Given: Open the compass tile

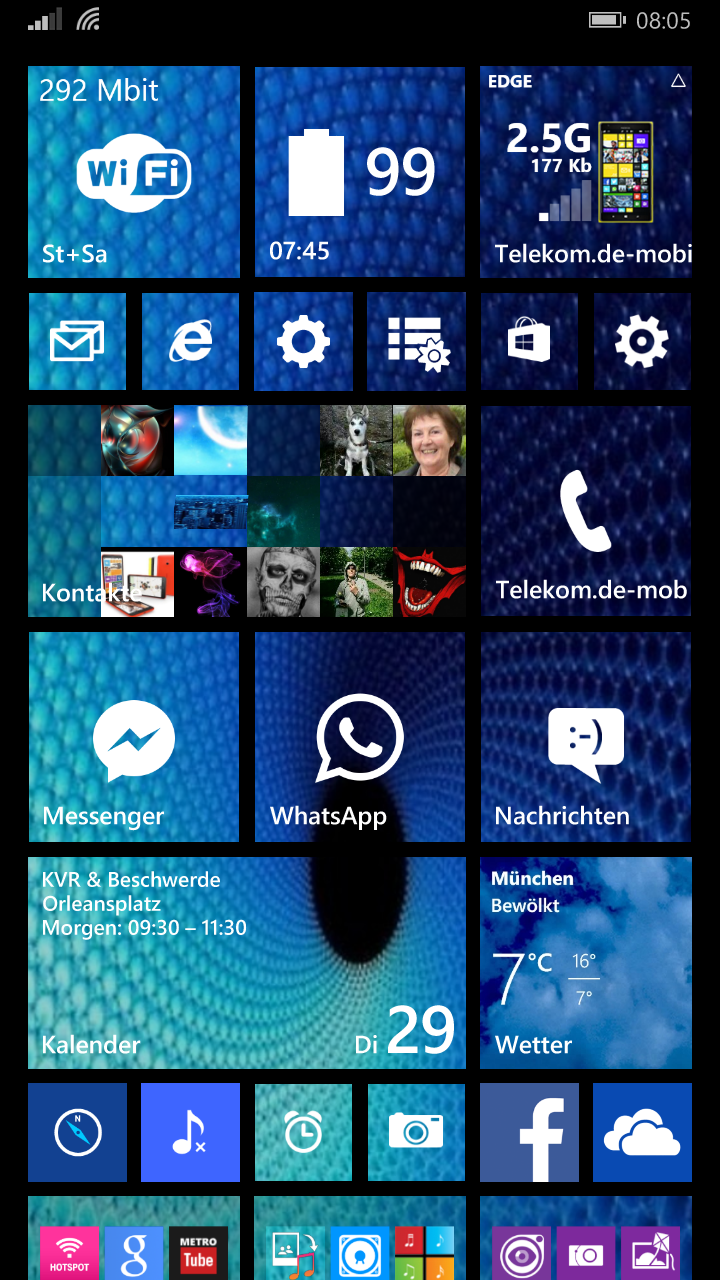Looking at the screenshot, I should coord(77,1132).
